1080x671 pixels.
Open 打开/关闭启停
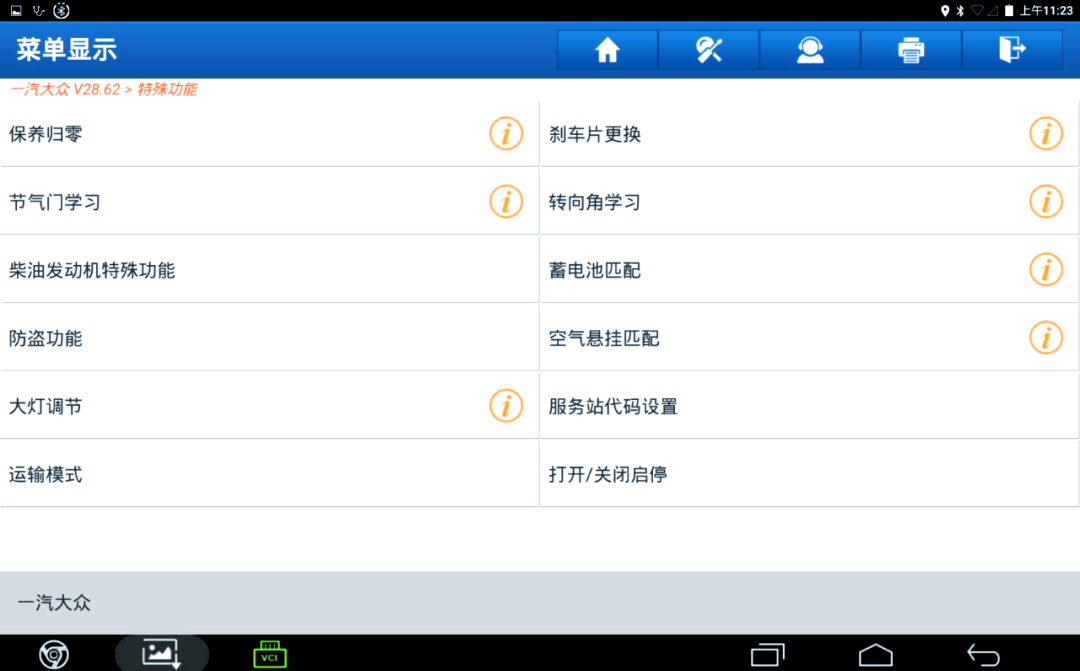608,474
